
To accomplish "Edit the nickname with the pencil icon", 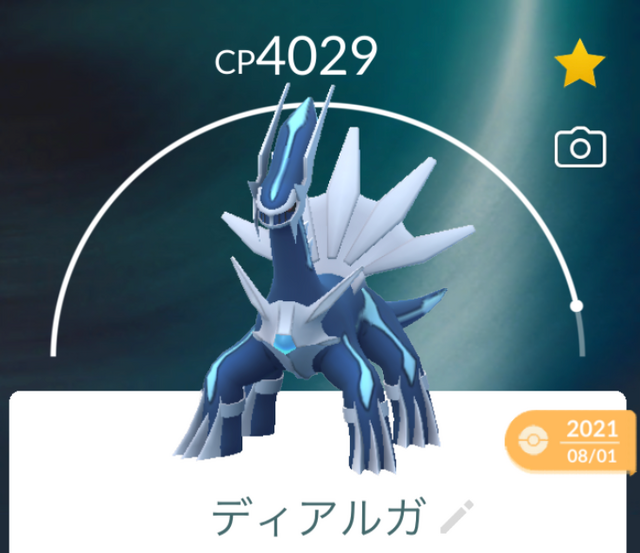I will point(457,516).
